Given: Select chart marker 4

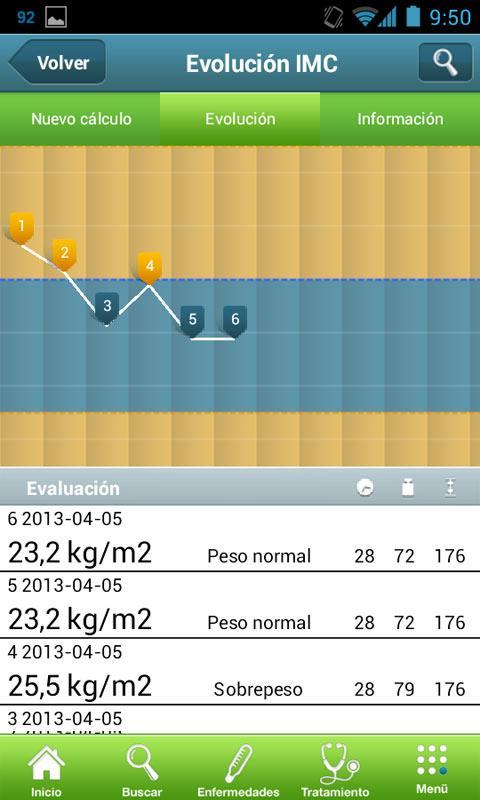Looking at the screenshot, I should pyautogui.click(x=149, y=268).
